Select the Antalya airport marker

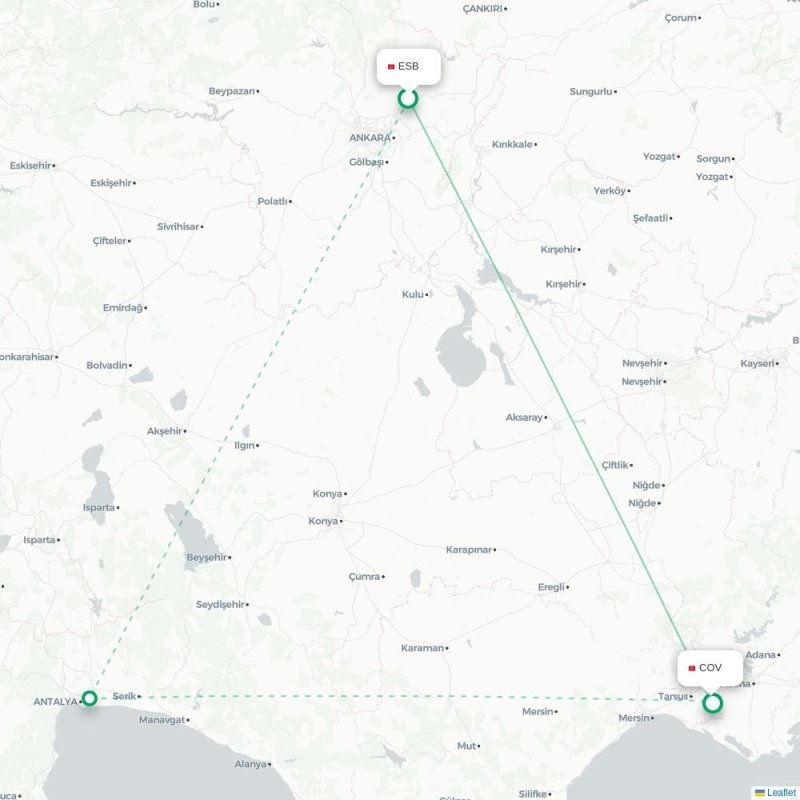[90, 698]
